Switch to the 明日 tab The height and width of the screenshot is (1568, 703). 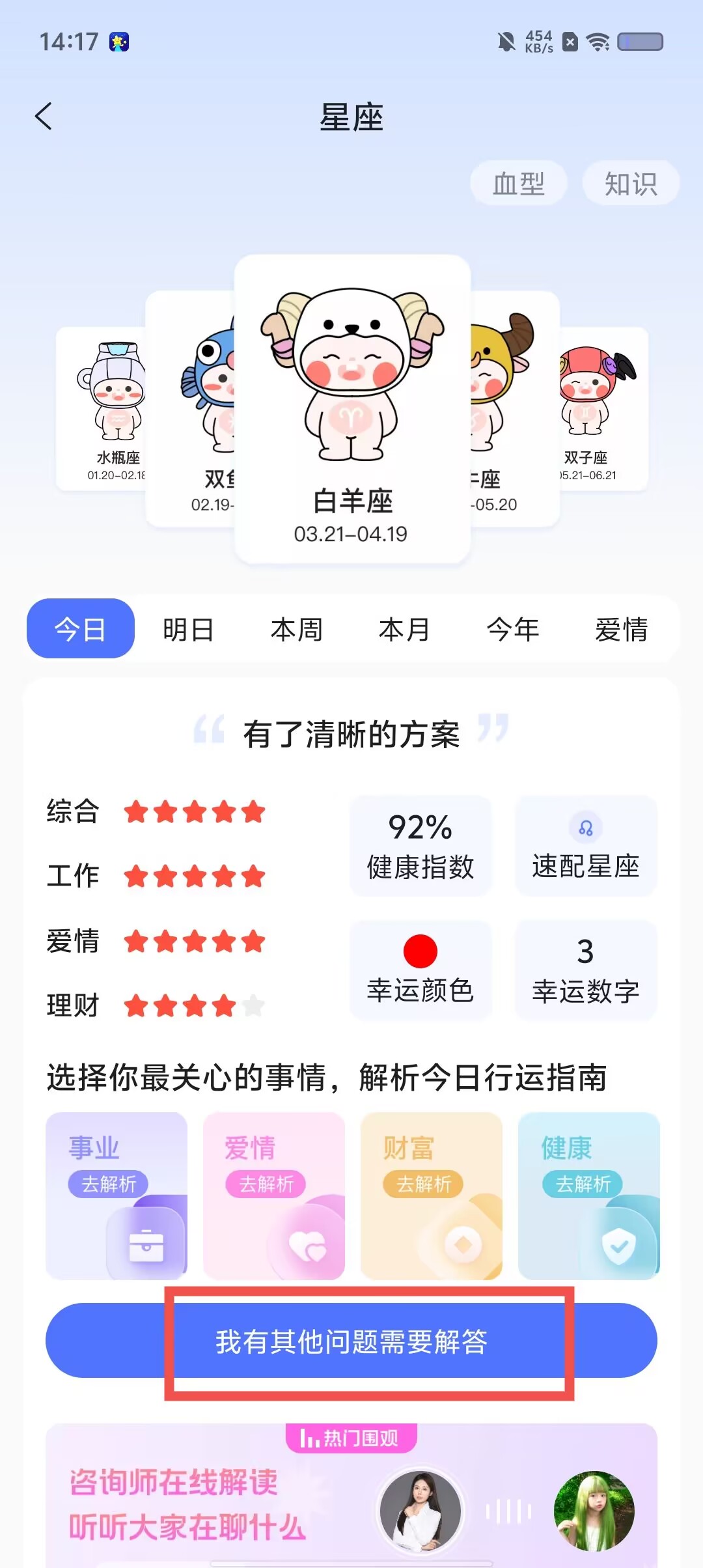point(188,630)
